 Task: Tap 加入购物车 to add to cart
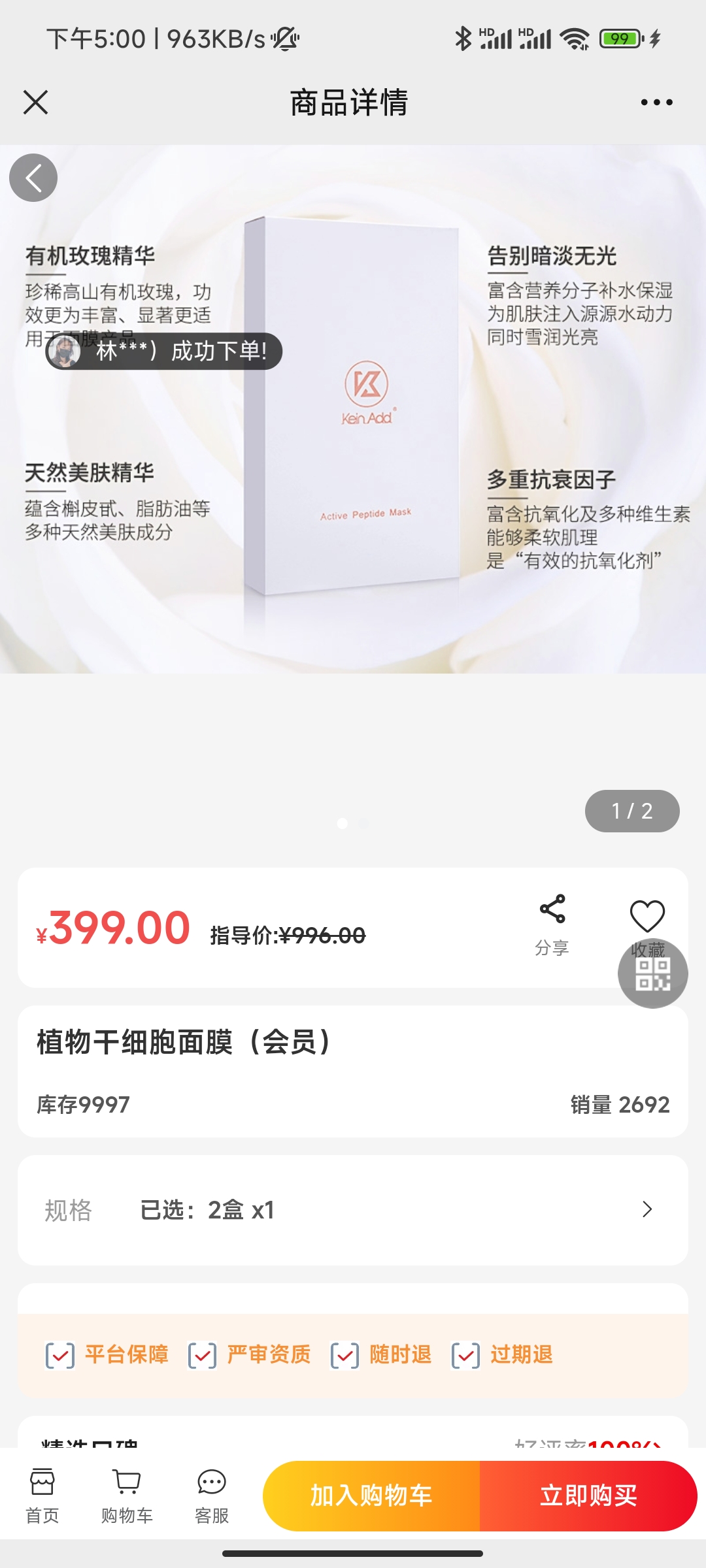click(371, 1495)
